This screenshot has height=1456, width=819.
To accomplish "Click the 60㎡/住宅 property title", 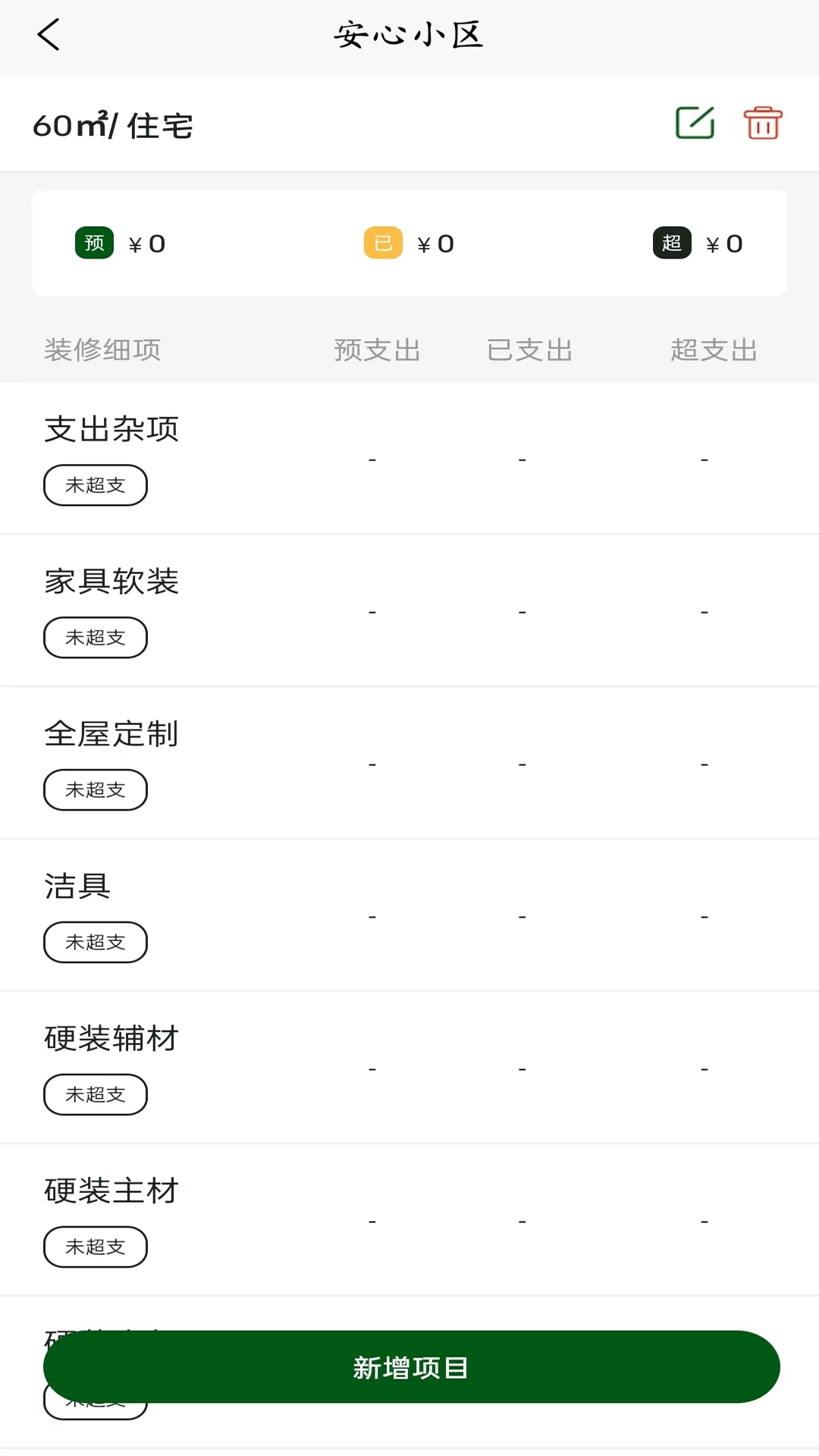I will (112, 125).
